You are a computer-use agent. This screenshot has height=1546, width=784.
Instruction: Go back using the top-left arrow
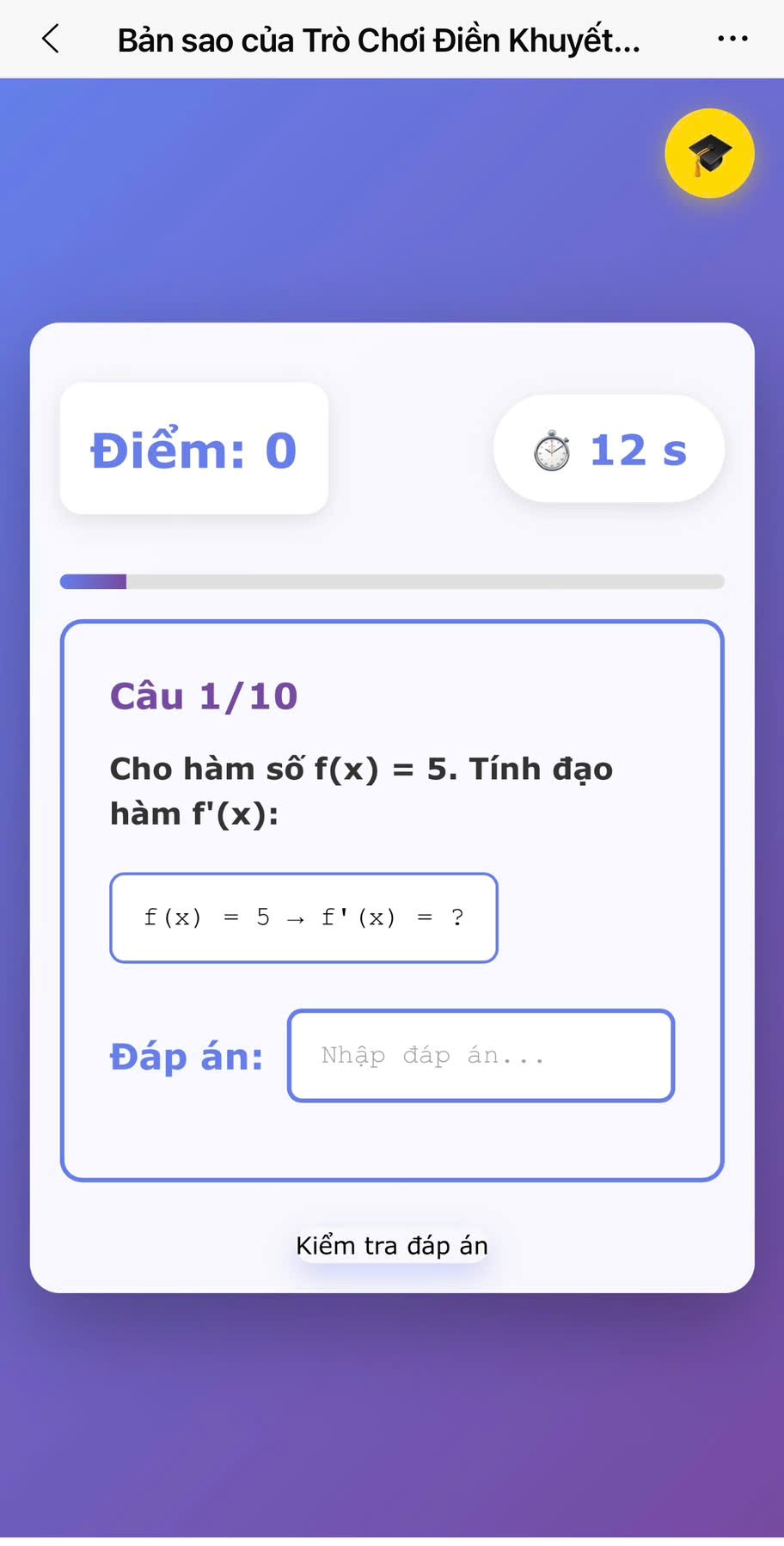tap(51, 39)
